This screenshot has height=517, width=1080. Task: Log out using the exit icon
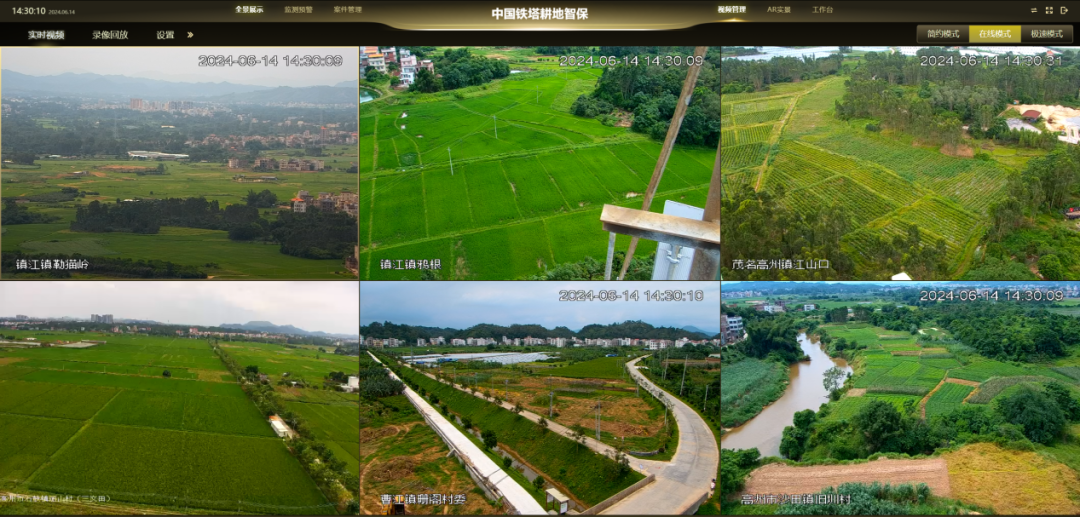click(1065, 10)
